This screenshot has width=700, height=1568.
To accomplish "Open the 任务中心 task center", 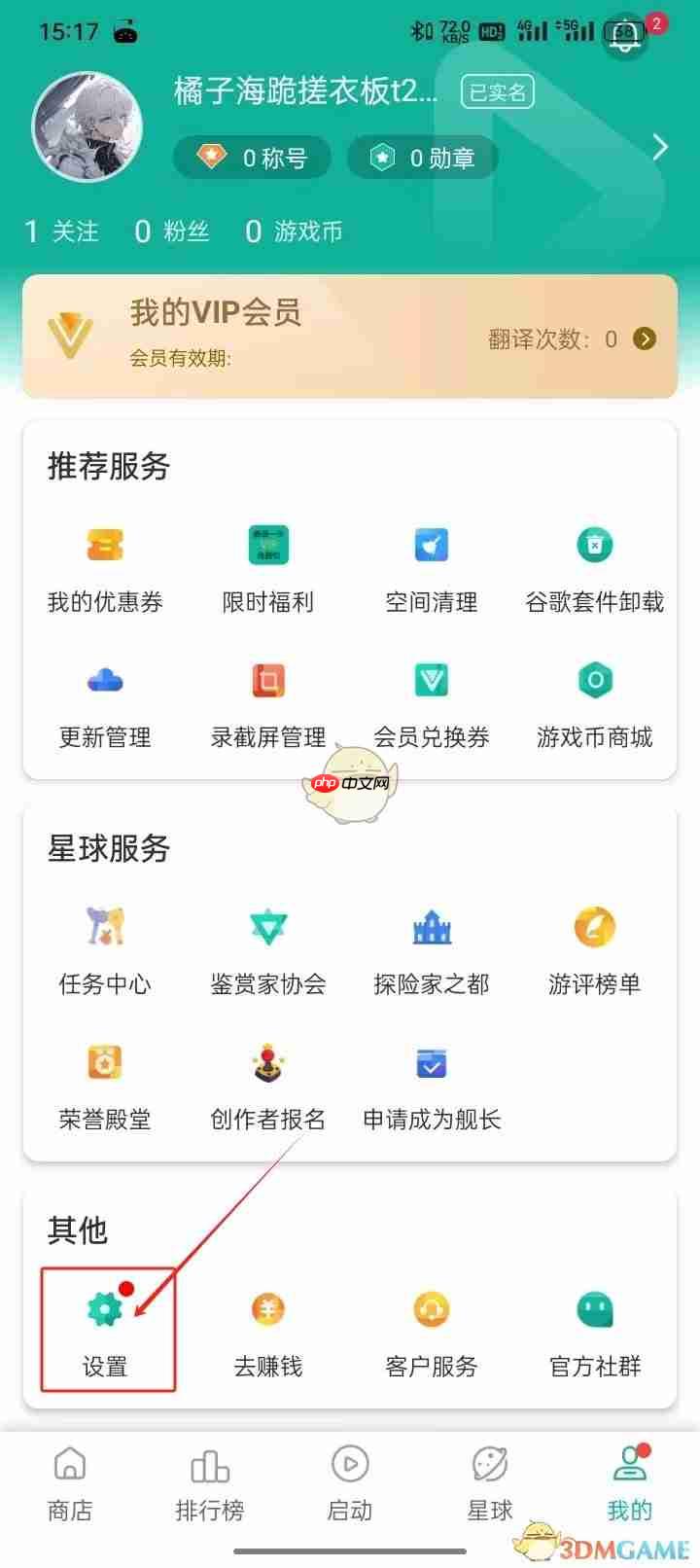I will 105,948.
